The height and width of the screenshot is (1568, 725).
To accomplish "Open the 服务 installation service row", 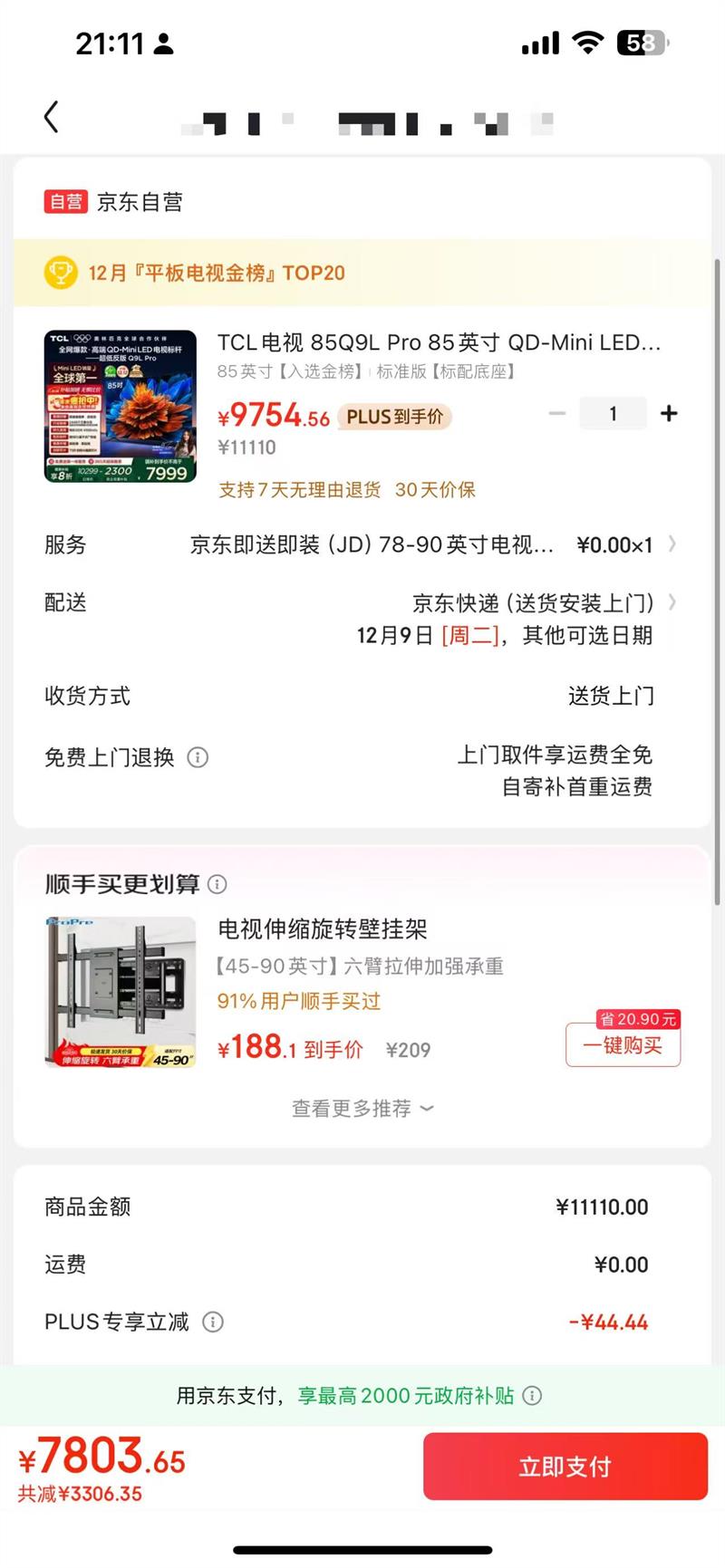I will 362,544.
